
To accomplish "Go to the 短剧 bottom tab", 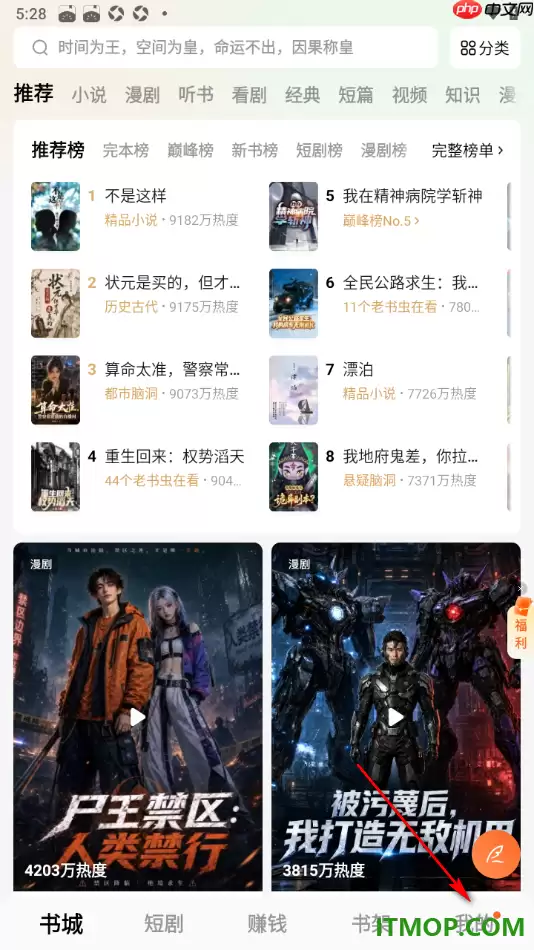I will 164,924.
